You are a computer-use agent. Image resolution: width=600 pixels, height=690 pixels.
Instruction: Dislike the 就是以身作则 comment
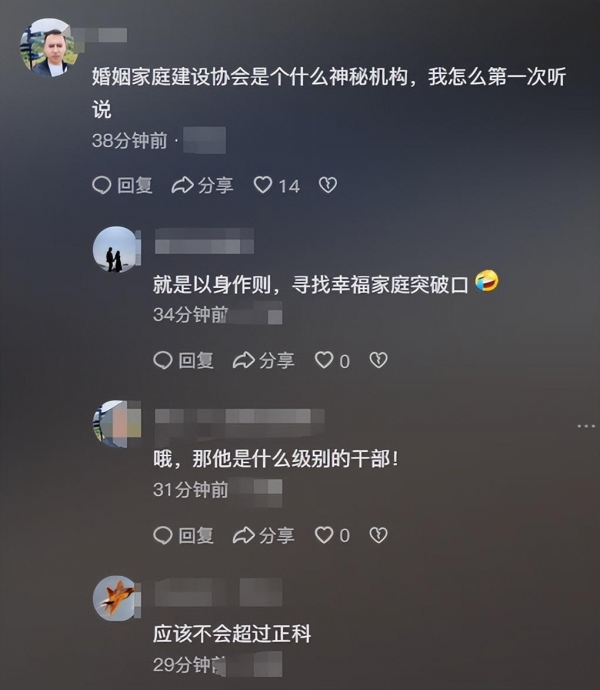point(378,361)
